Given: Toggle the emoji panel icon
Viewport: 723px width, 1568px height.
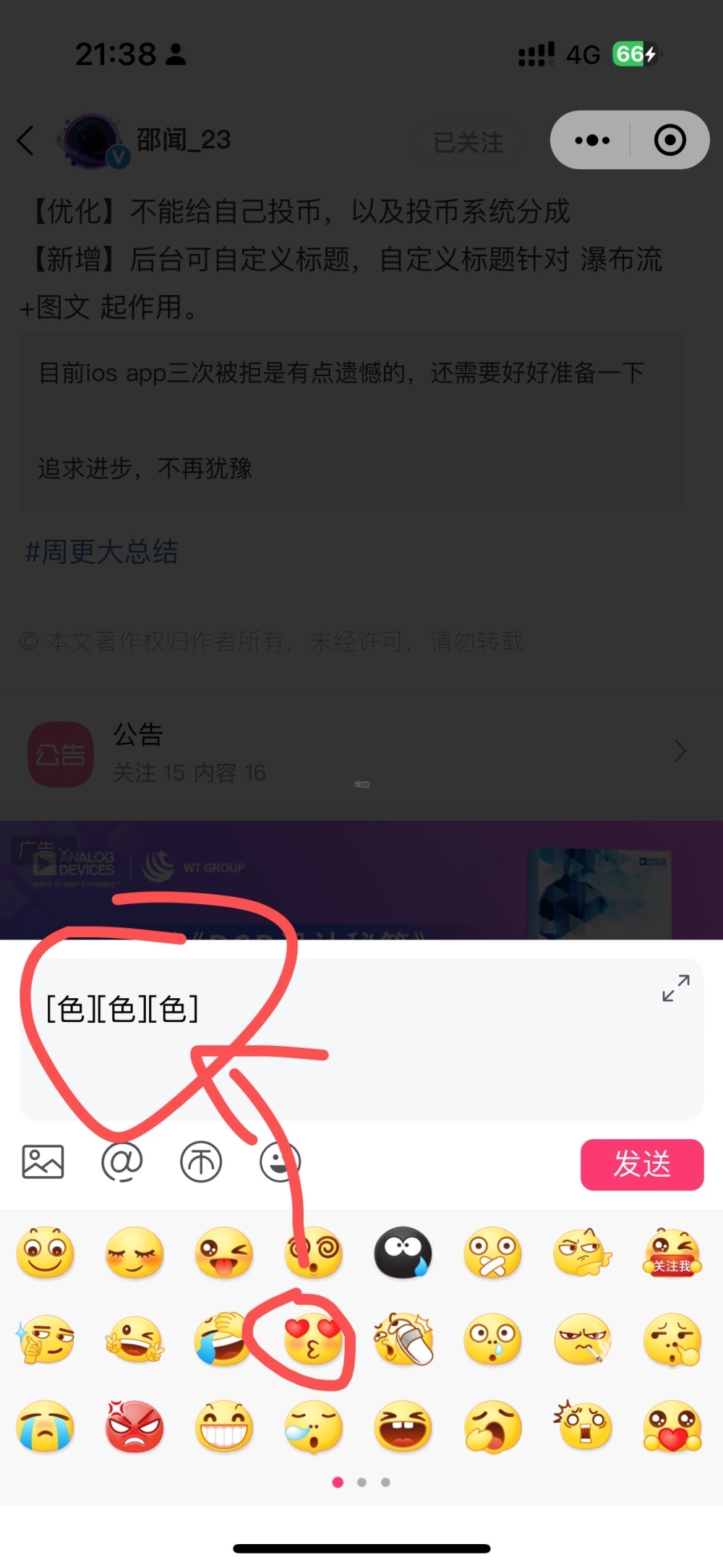Looking at the screenshot, I should click(280, 1162).
